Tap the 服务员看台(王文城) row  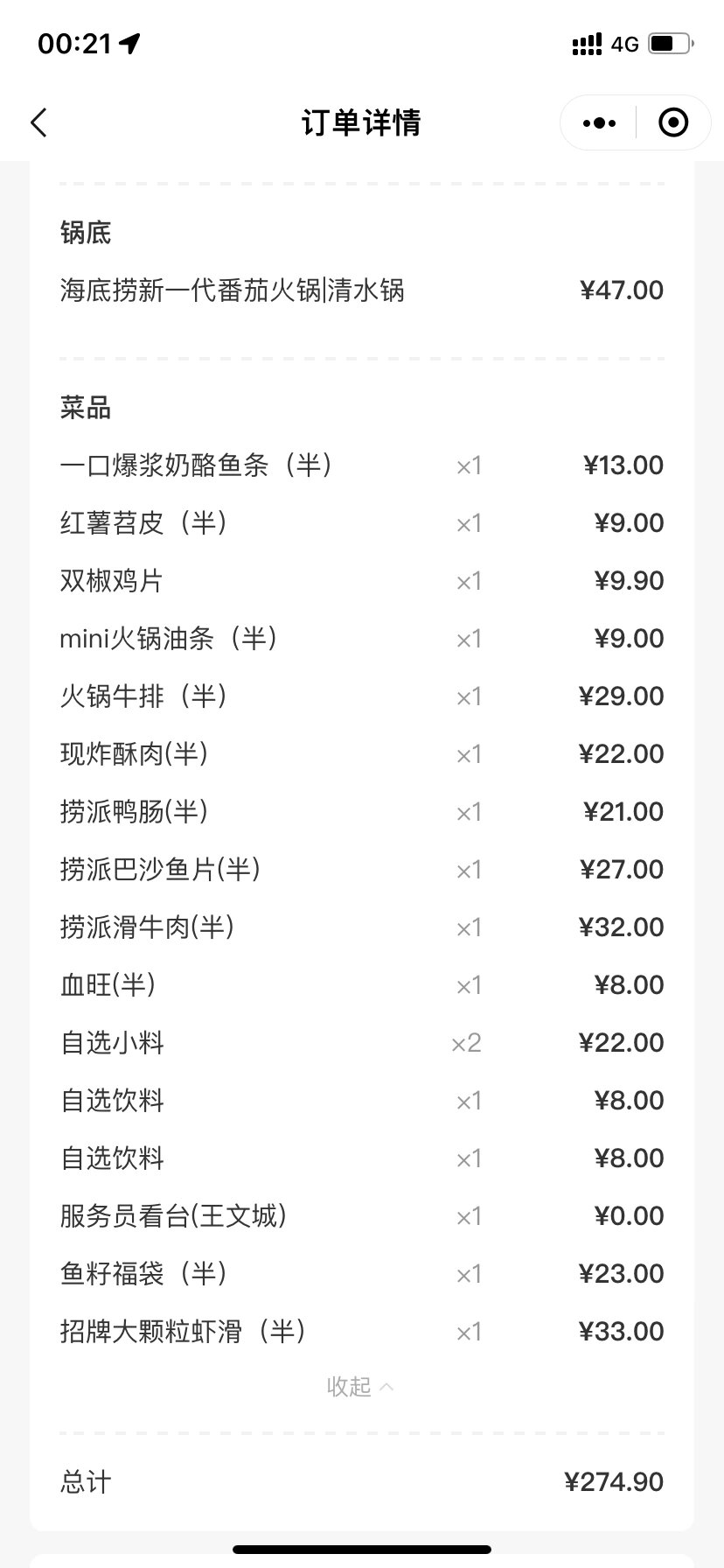tap(174, 1216)
